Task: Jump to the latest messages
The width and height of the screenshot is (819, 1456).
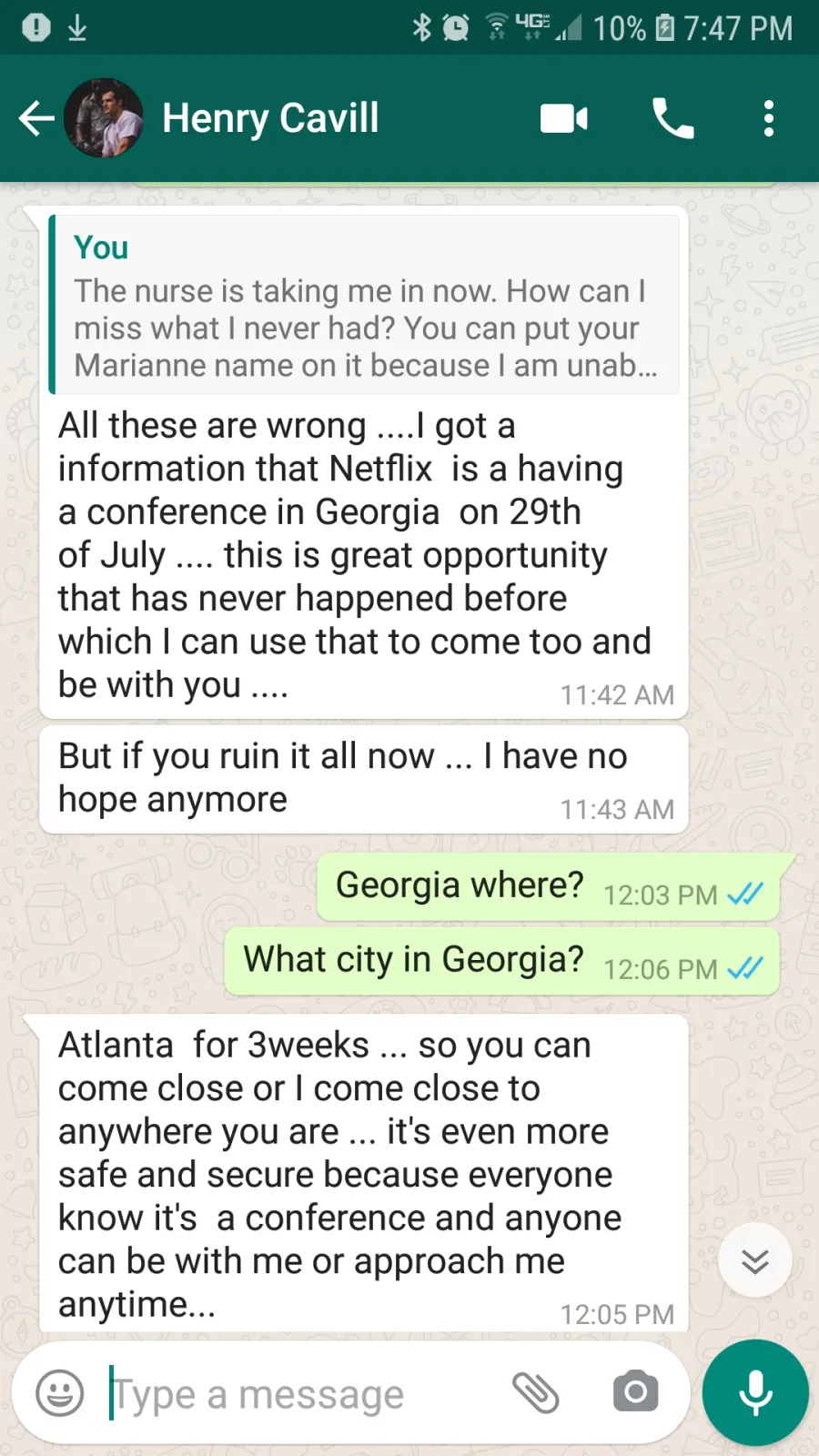Action: pos(755,1260)
